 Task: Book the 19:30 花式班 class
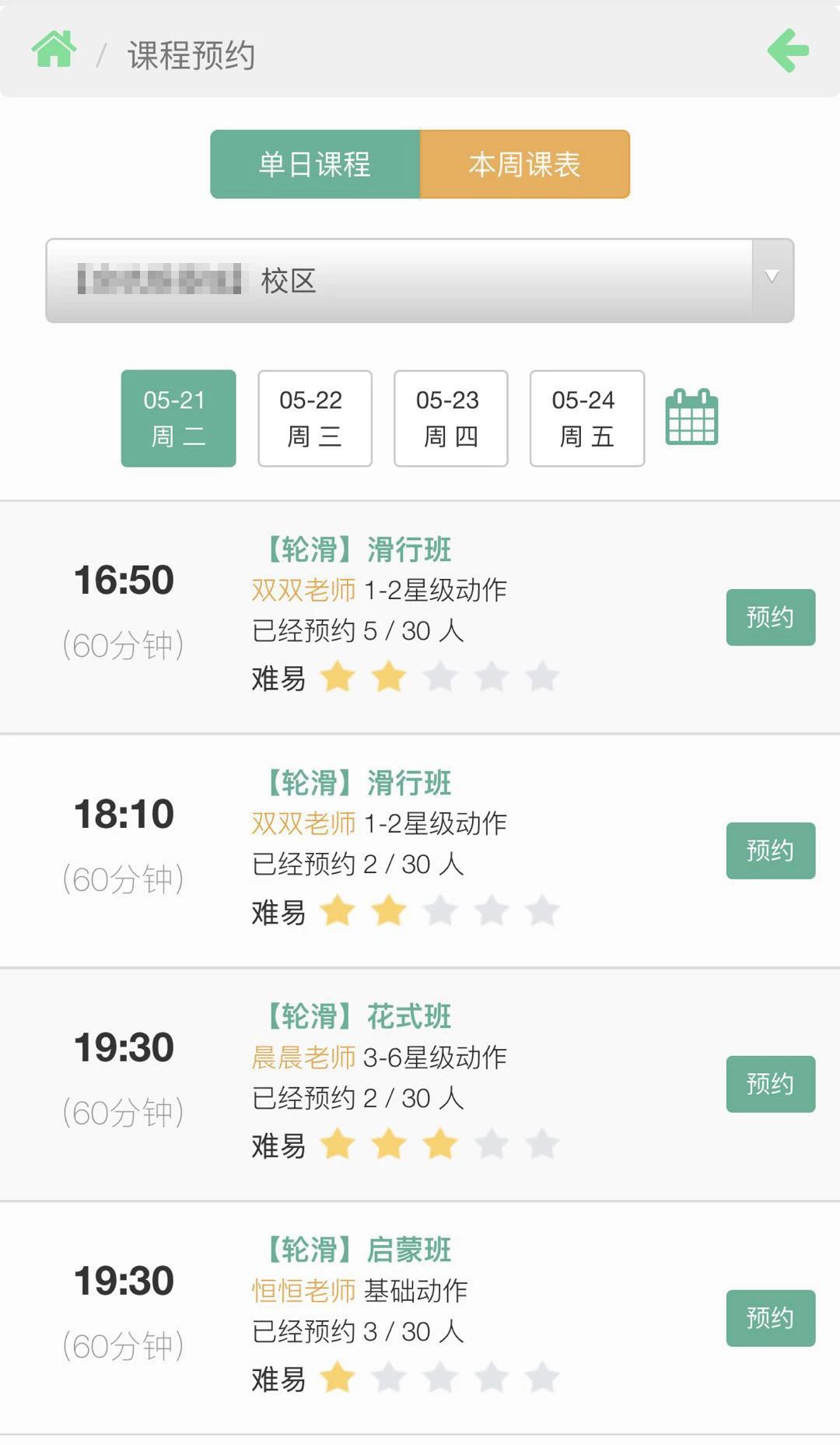pyautogui.click(x=771, y=1084)
